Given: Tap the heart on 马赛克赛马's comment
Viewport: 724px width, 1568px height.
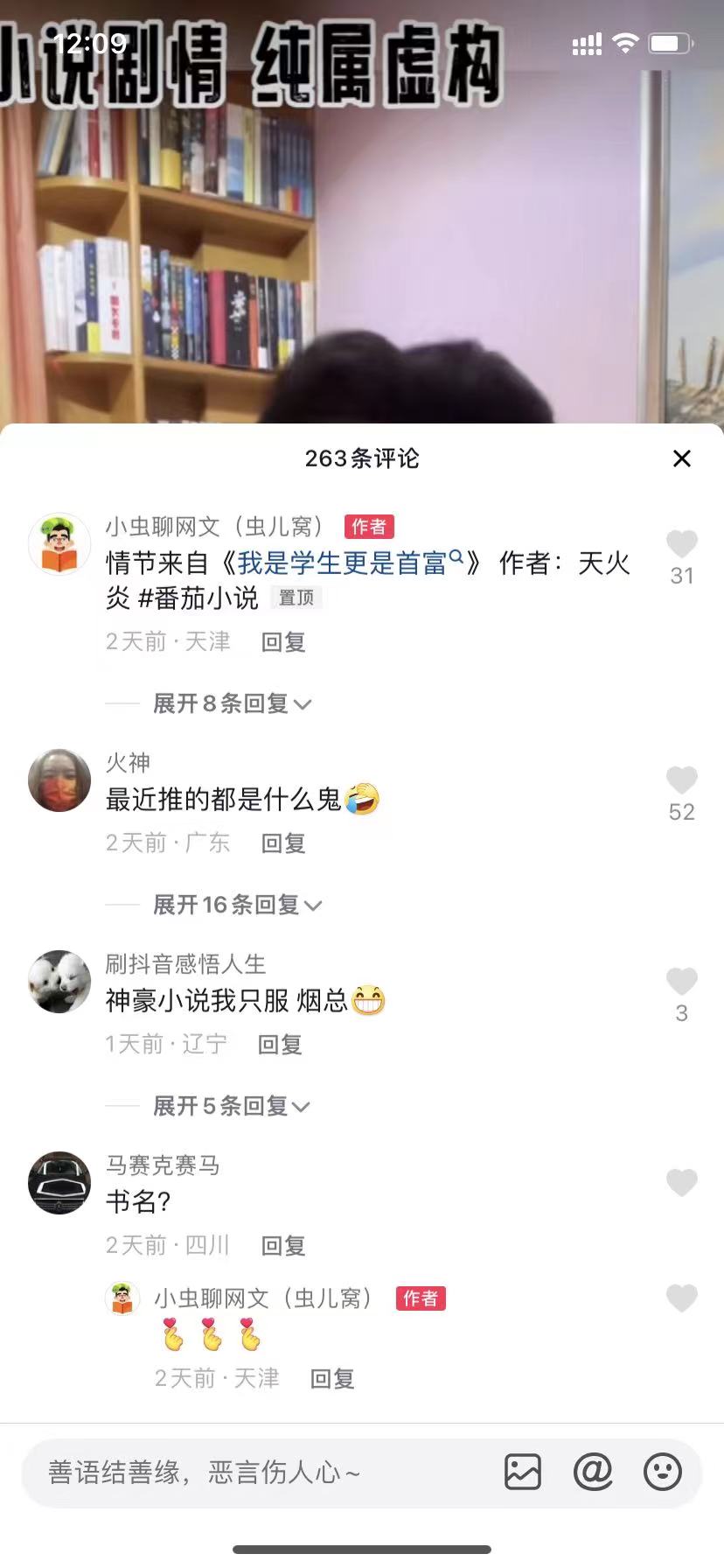Looking at the screenshot, I should coord(681,1182).
